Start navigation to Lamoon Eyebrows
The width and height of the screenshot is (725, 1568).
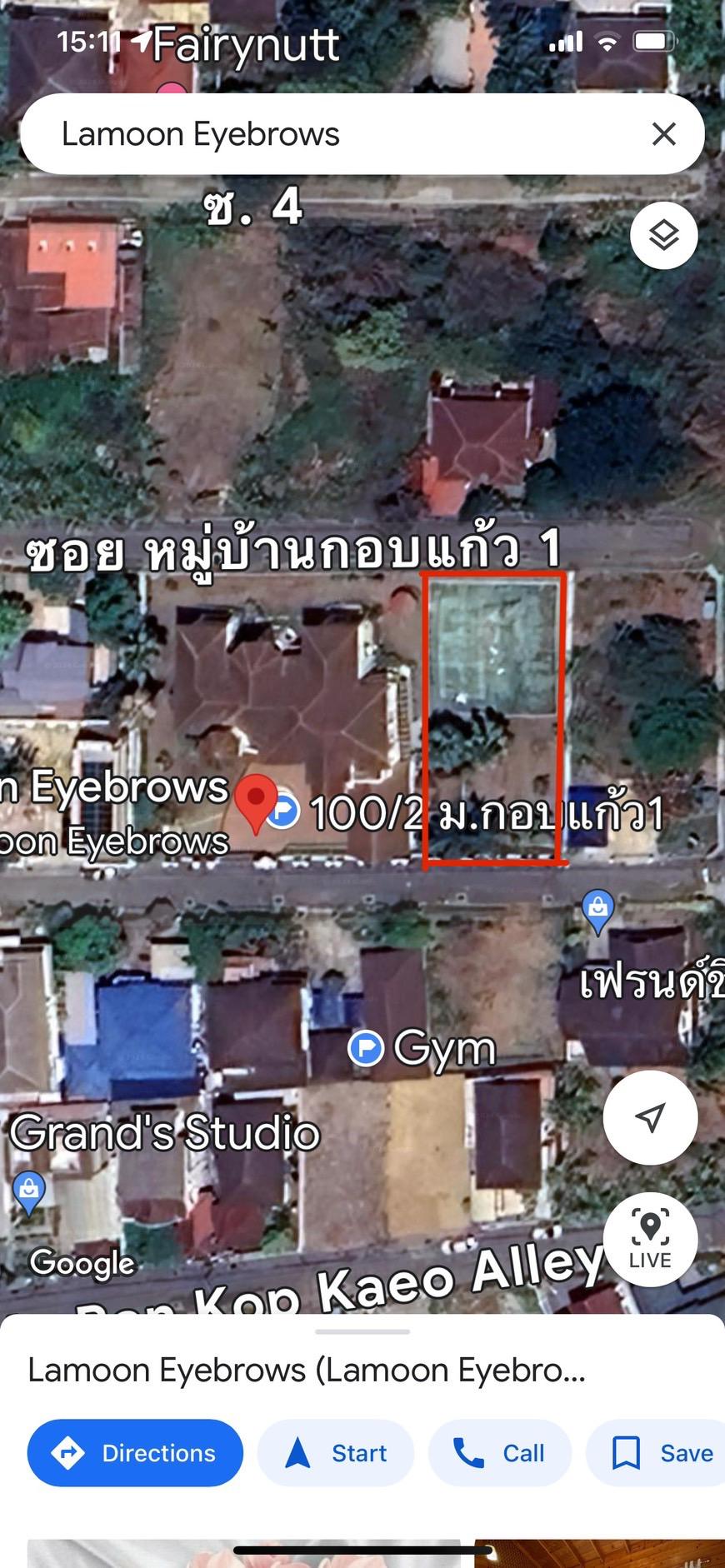click(x=336, y=1453)
